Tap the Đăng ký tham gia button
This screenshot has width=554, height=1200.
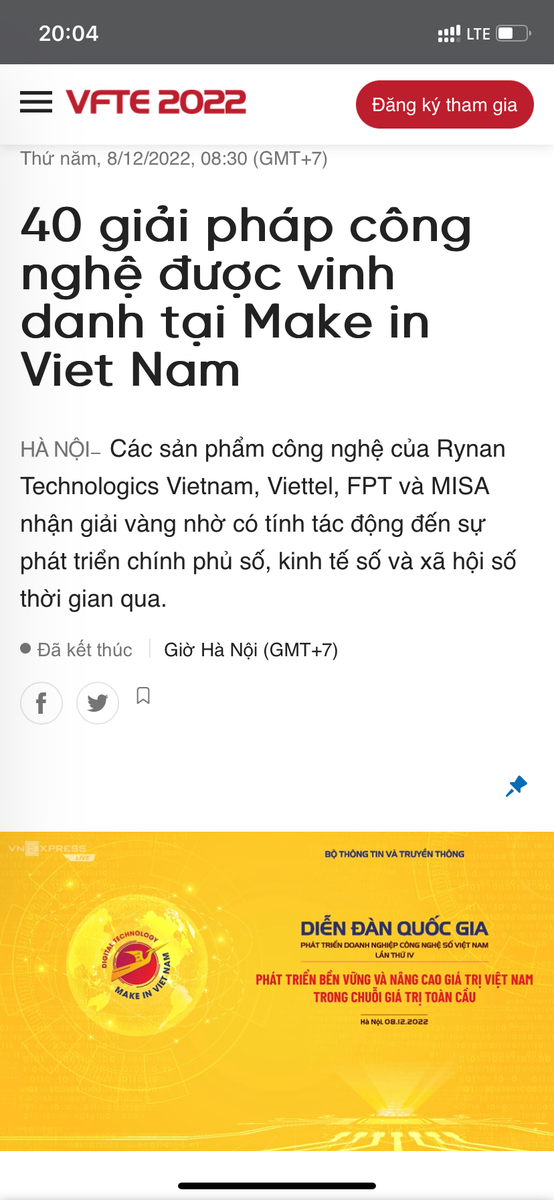click(x=444, y=105)
